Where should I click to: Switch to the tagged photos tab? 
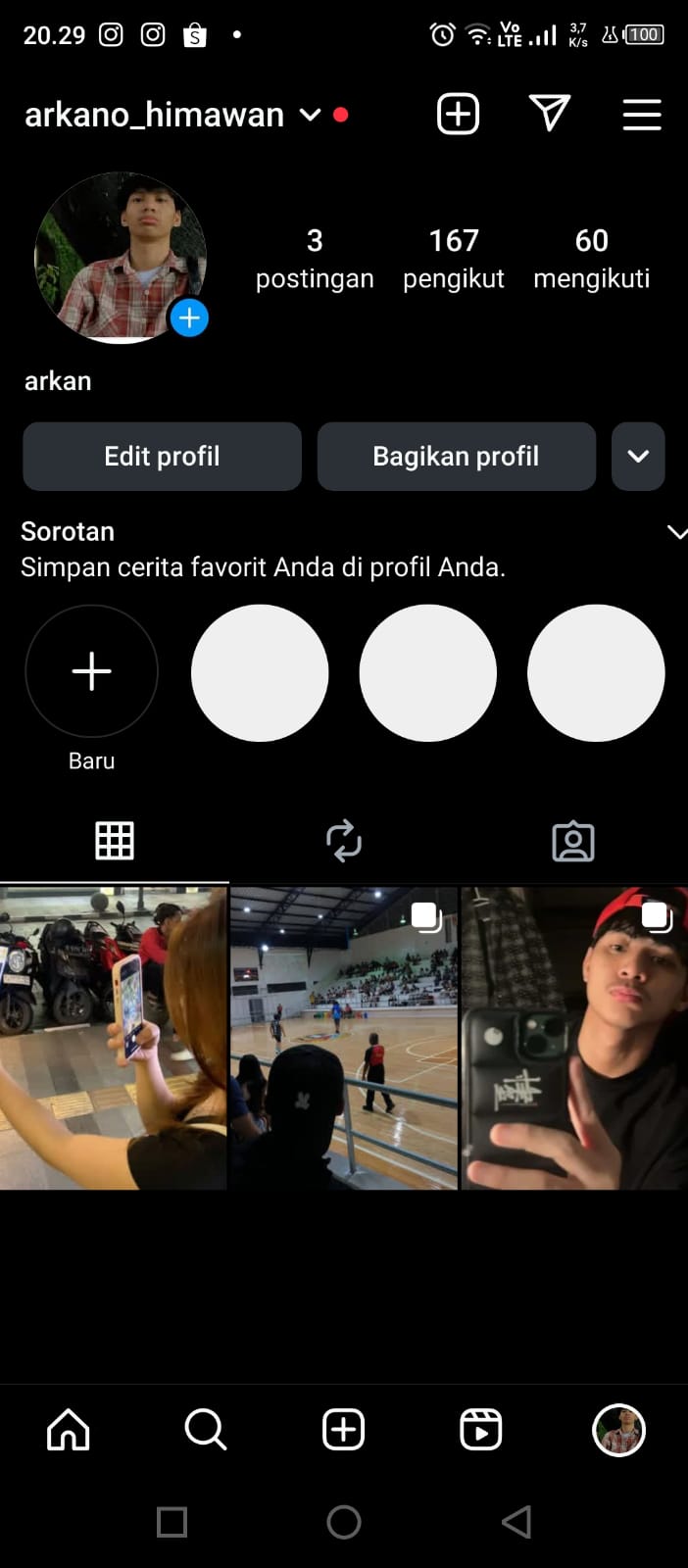(573, 841)
